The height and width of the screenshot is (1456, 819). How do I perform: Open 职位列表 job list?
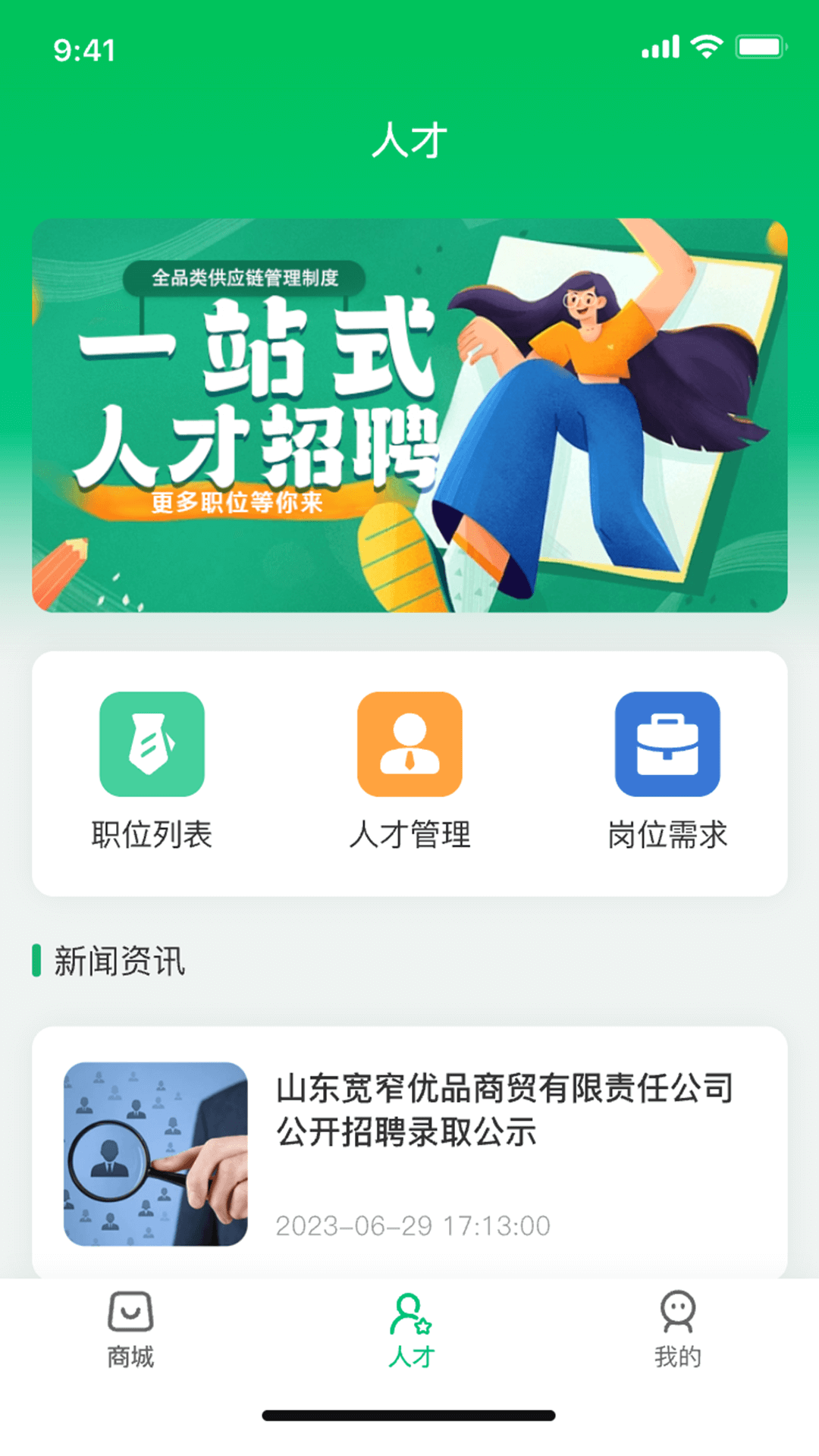[152, 770]
